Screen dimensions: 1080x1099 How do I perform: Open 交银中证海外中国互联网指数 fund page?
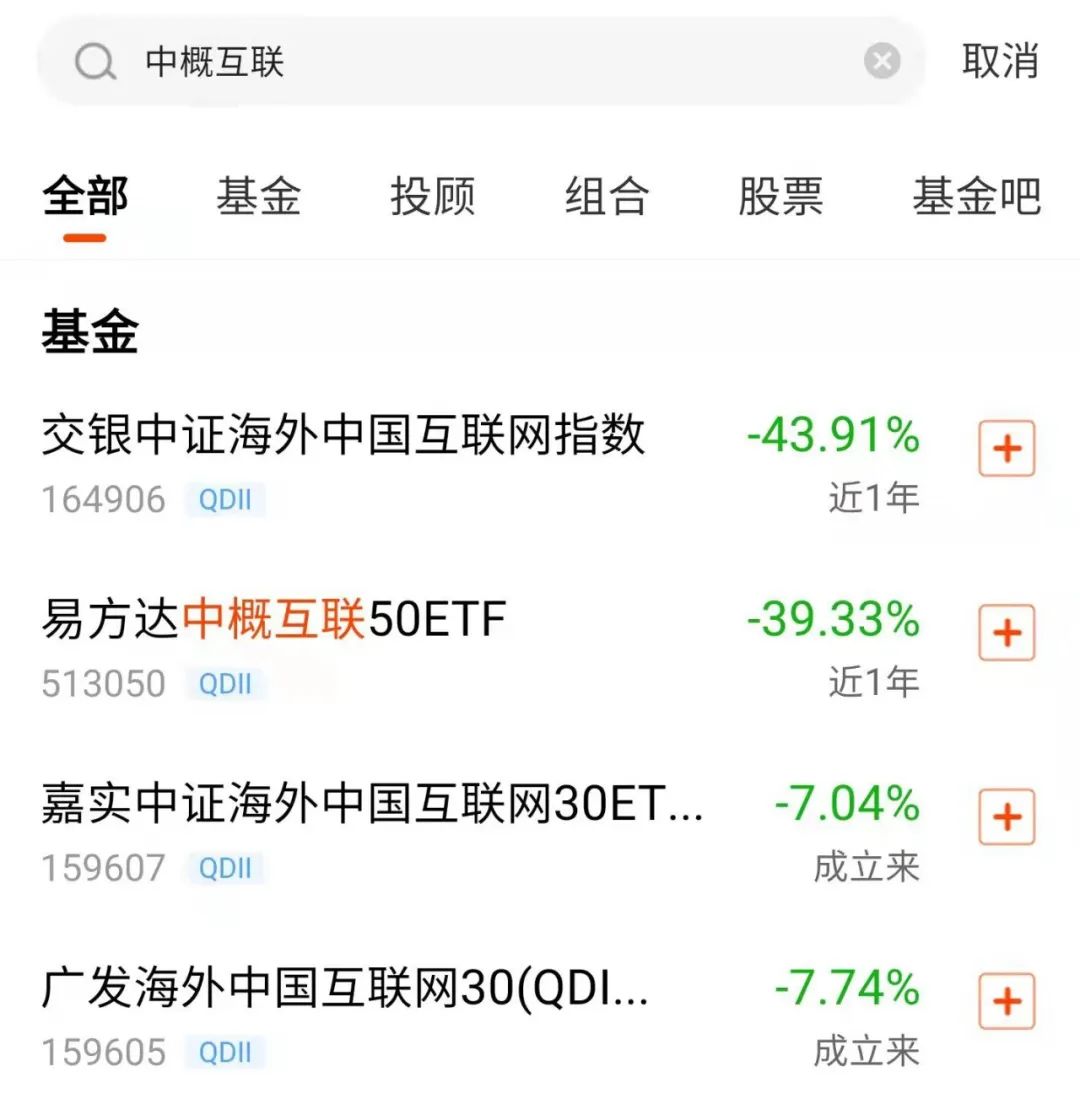(345, 434)
